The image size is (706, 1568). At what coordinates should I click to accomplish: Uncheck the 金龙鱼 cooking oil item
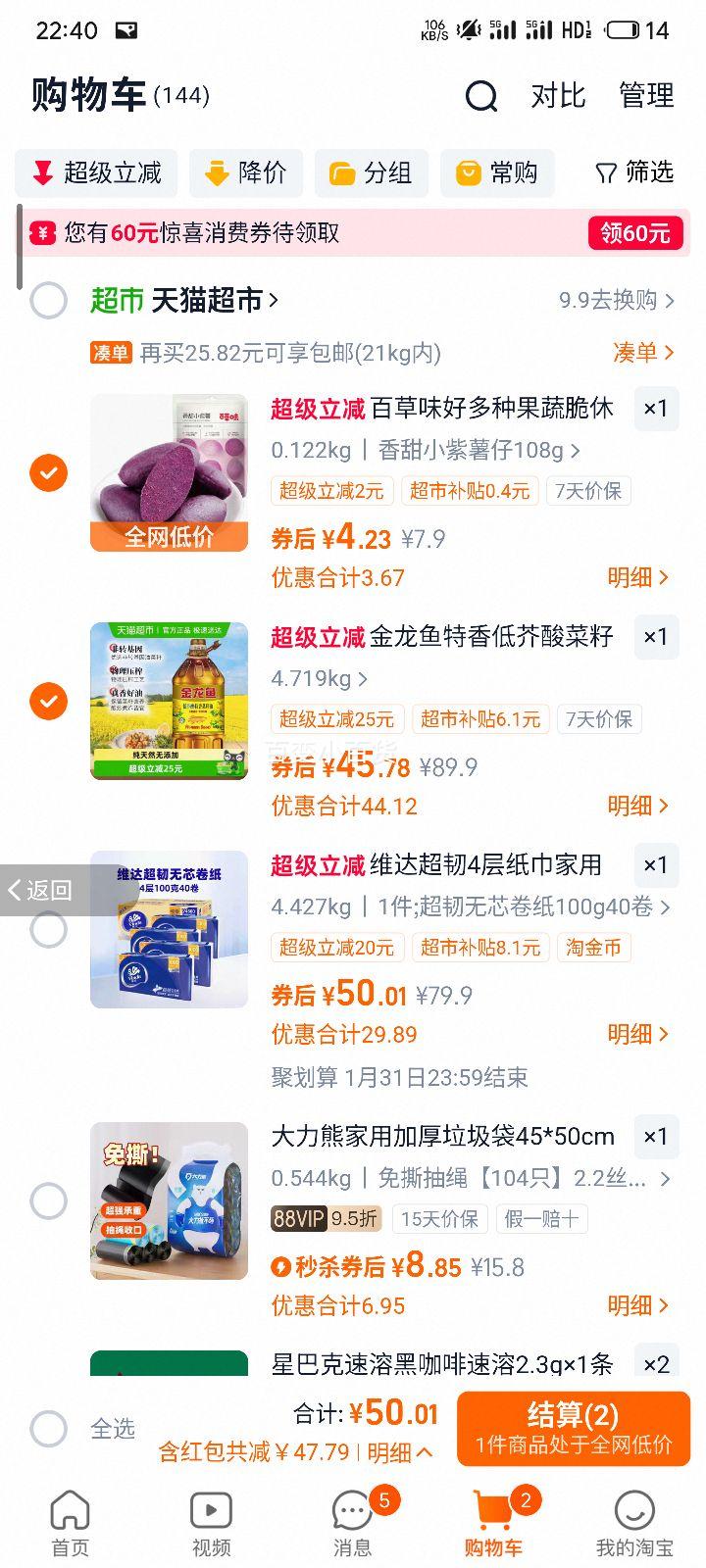tap(48, 701)
